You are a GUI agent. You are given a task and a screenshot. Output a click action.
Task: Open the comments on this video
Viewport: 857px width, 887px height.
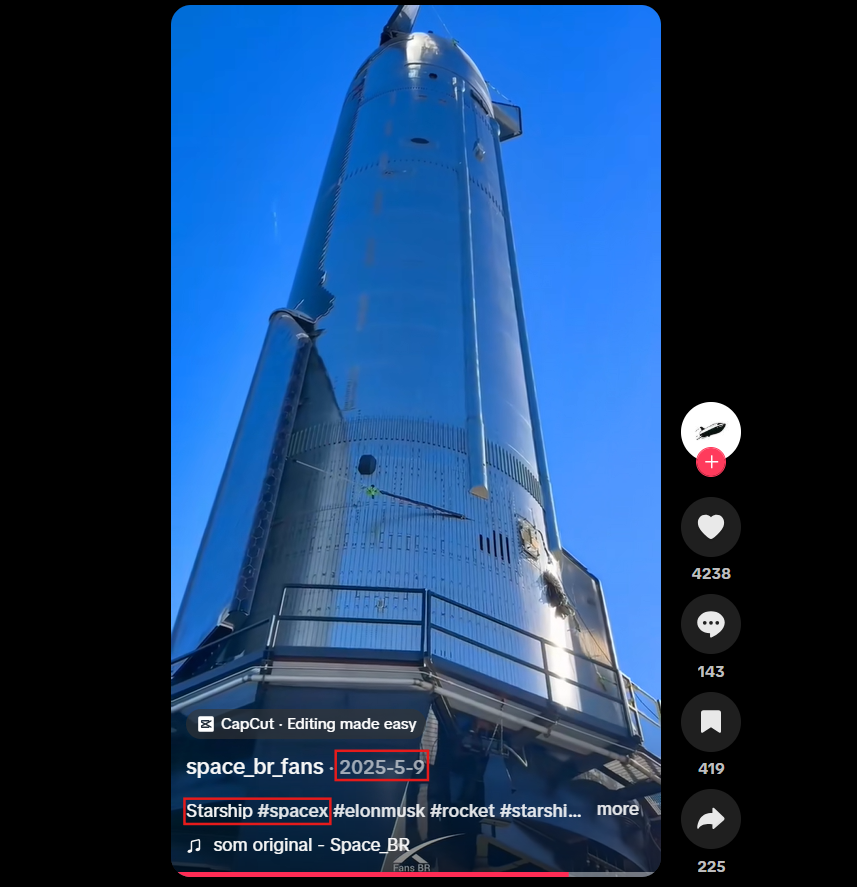(711, 625)
